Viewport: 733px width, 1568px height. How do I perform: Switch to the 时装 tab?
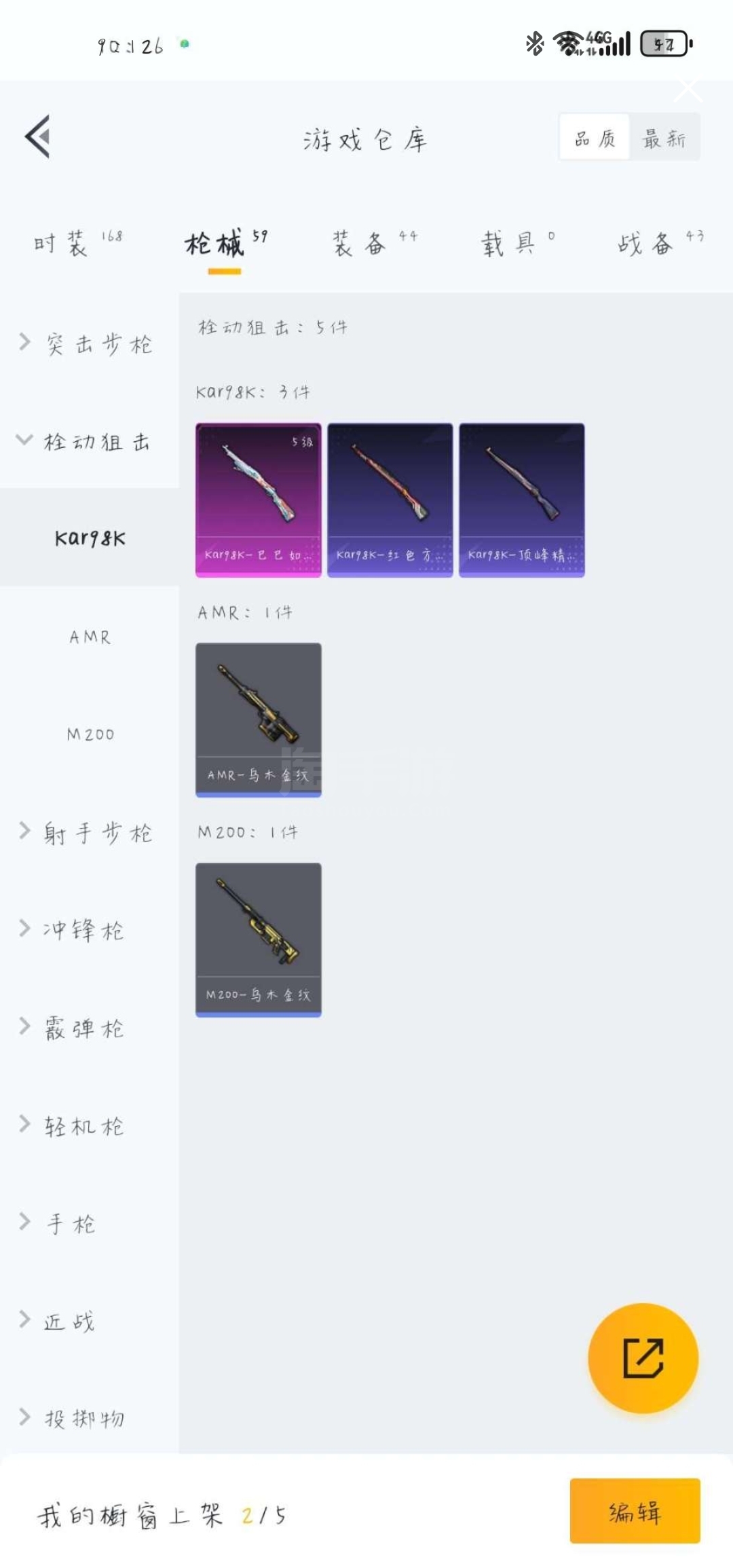[x=77, y=242]
